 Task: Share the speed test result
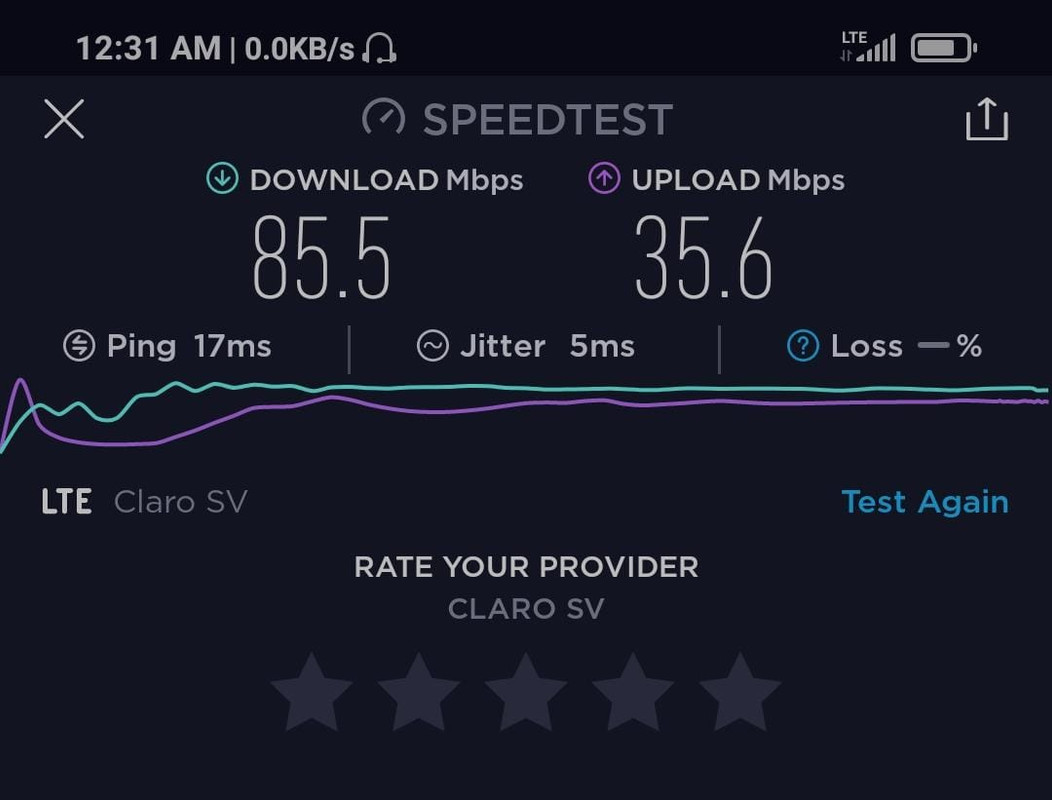click(986, 119)
